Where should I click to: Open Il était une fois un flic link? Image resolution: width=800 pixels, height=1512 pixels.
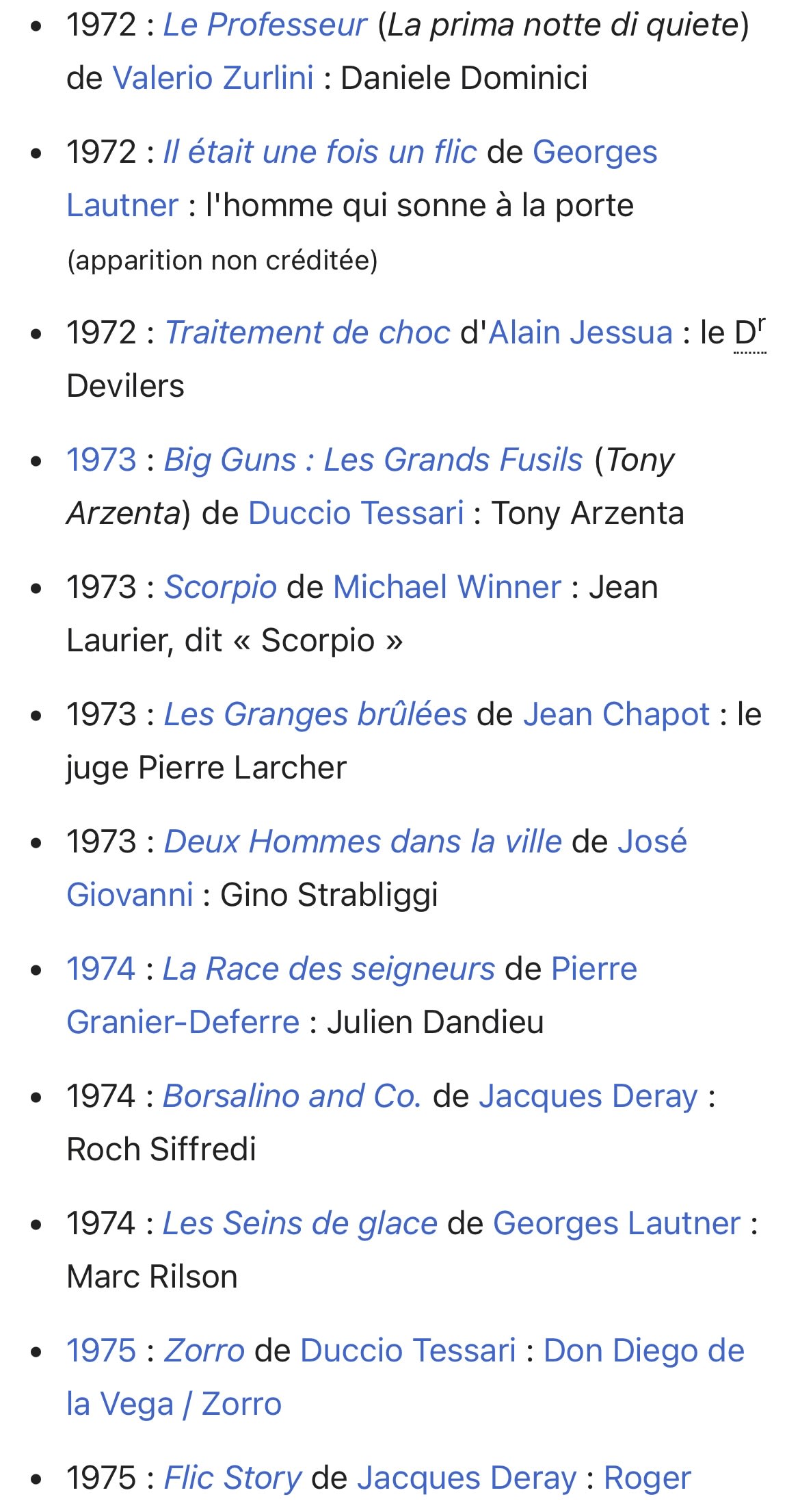click(319, 152)
